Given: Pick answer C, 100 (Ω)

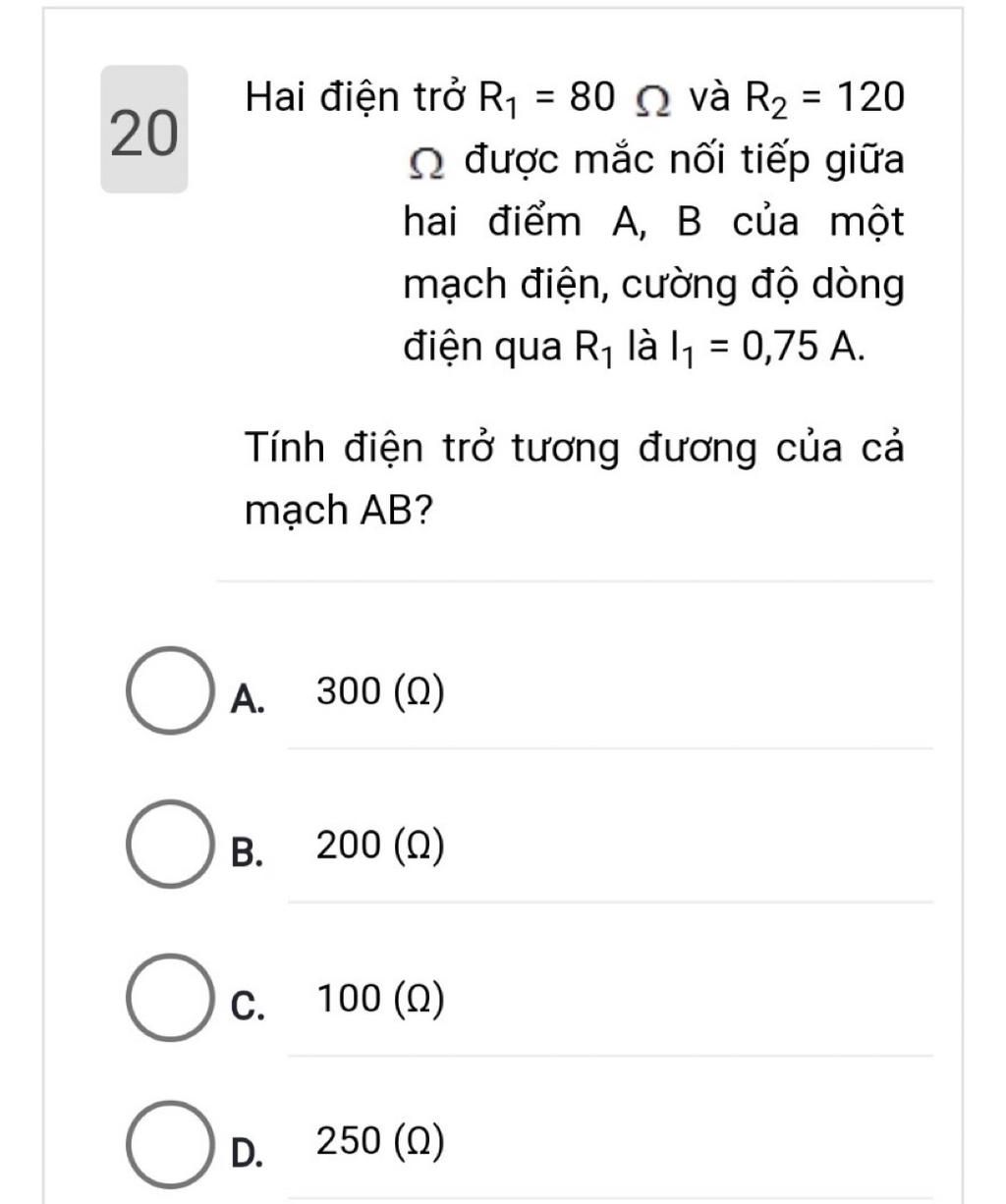Looking at the screenshot, I should tap(169, 998).
